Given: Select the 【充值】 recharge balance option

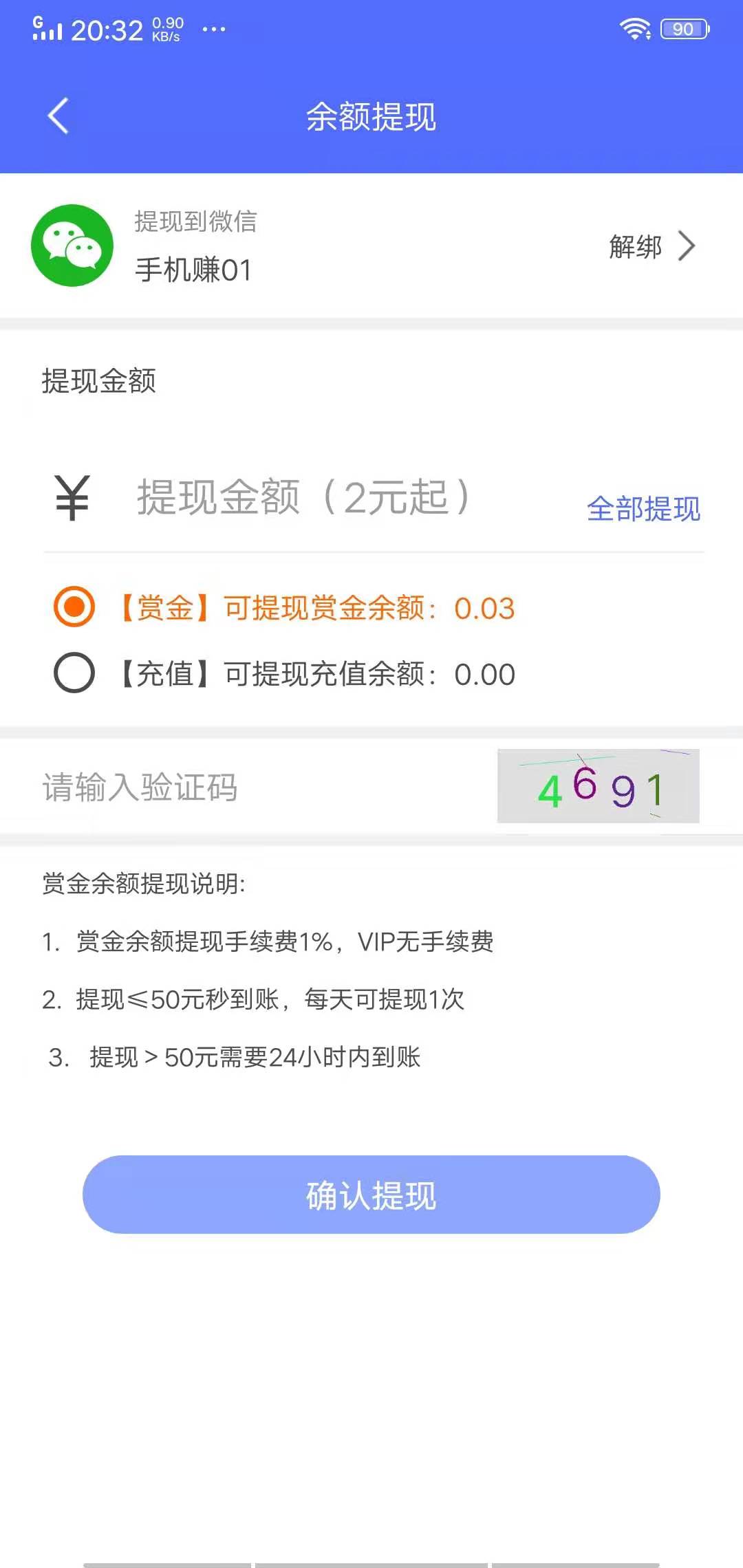Looking at the screenshot, I should (74, 673).
